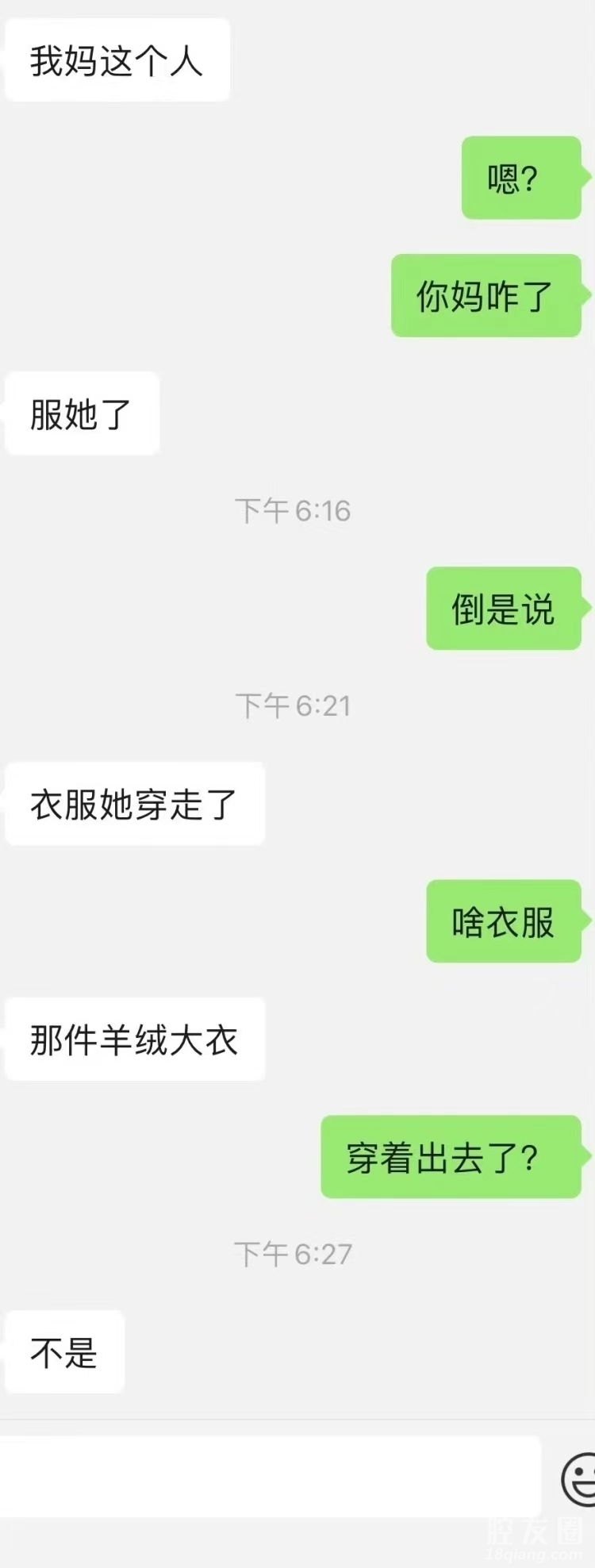Open the emoji picker
This screenshot has width=595, height=1568.
click(579, 1478)
